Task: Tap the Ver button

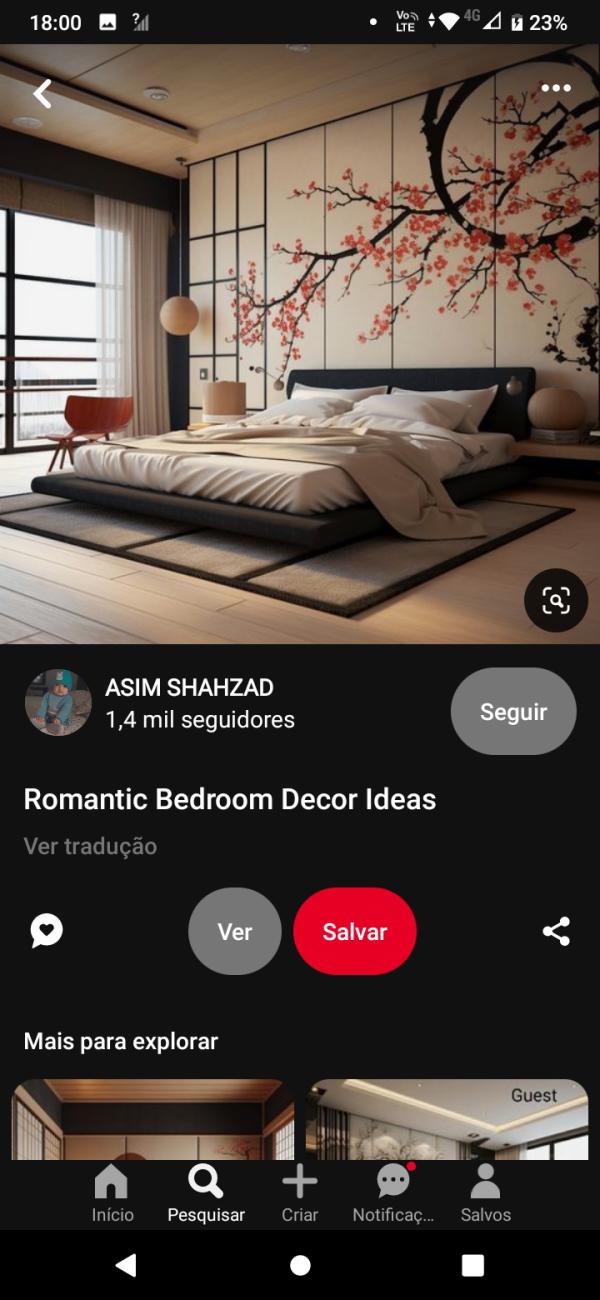Action: [x=235, y=931]
